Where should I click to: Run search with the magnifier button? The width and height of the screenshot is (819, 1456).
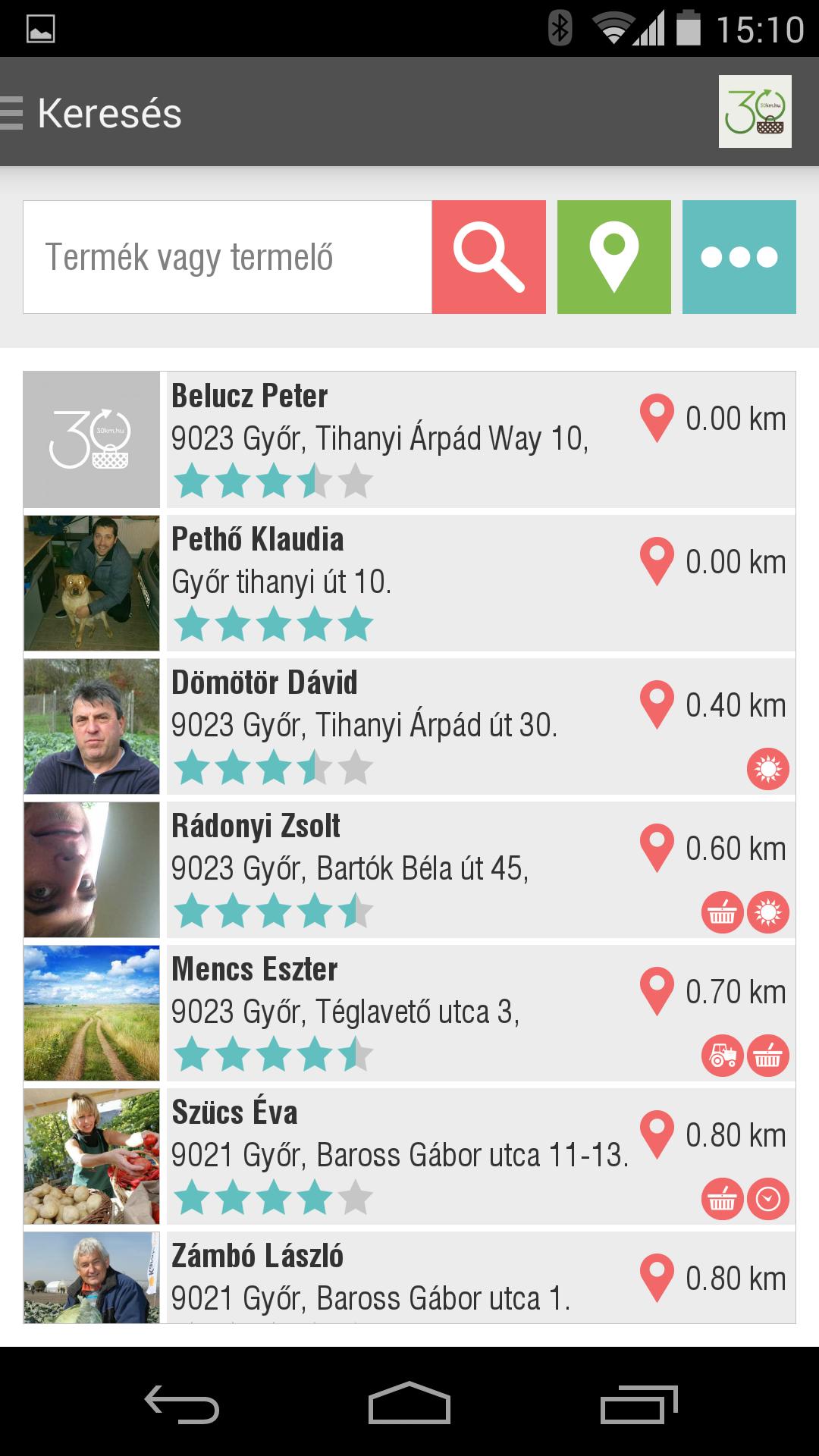click(488, 257)
